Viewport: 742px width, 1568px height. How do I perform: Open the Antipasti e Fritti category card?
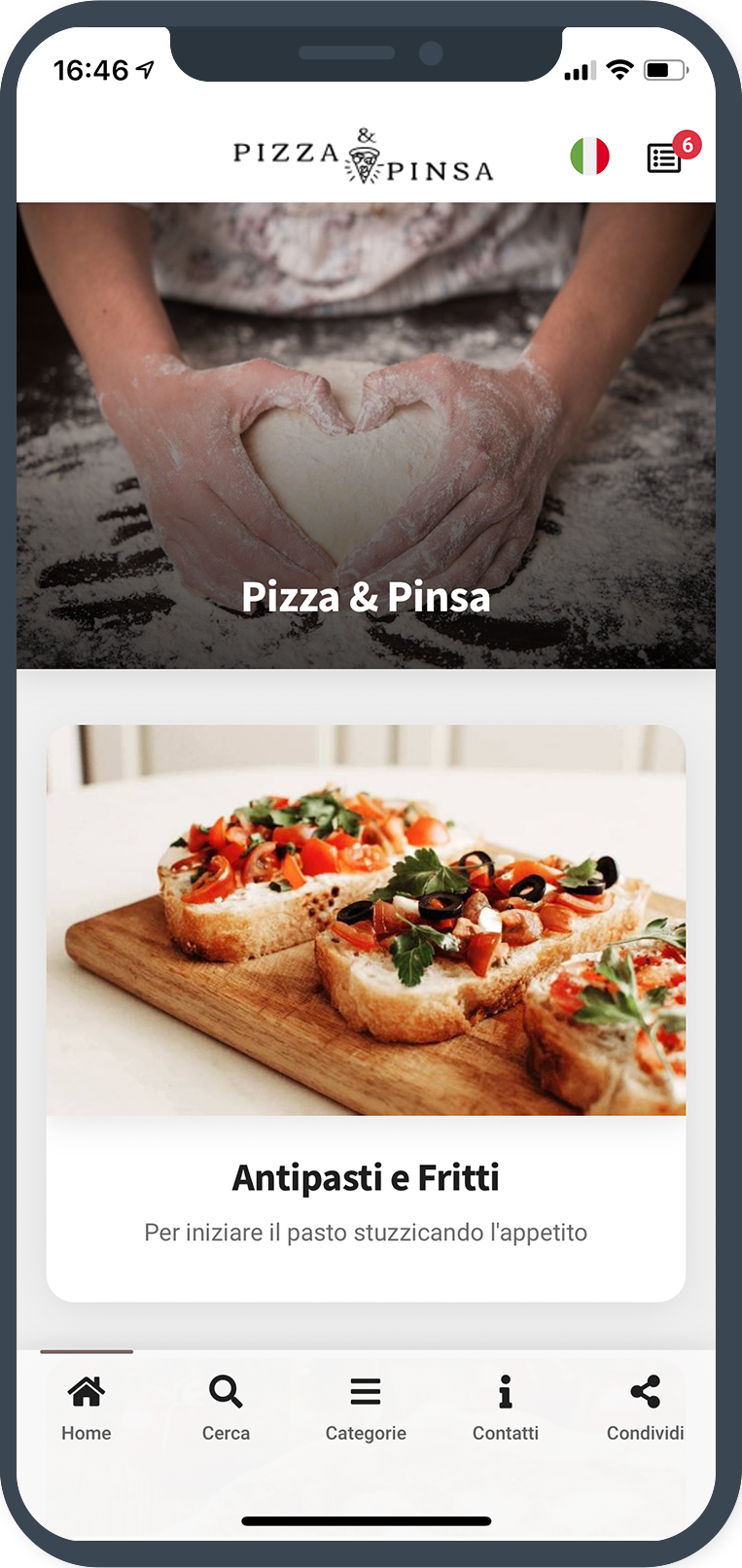click(366, 1011)
